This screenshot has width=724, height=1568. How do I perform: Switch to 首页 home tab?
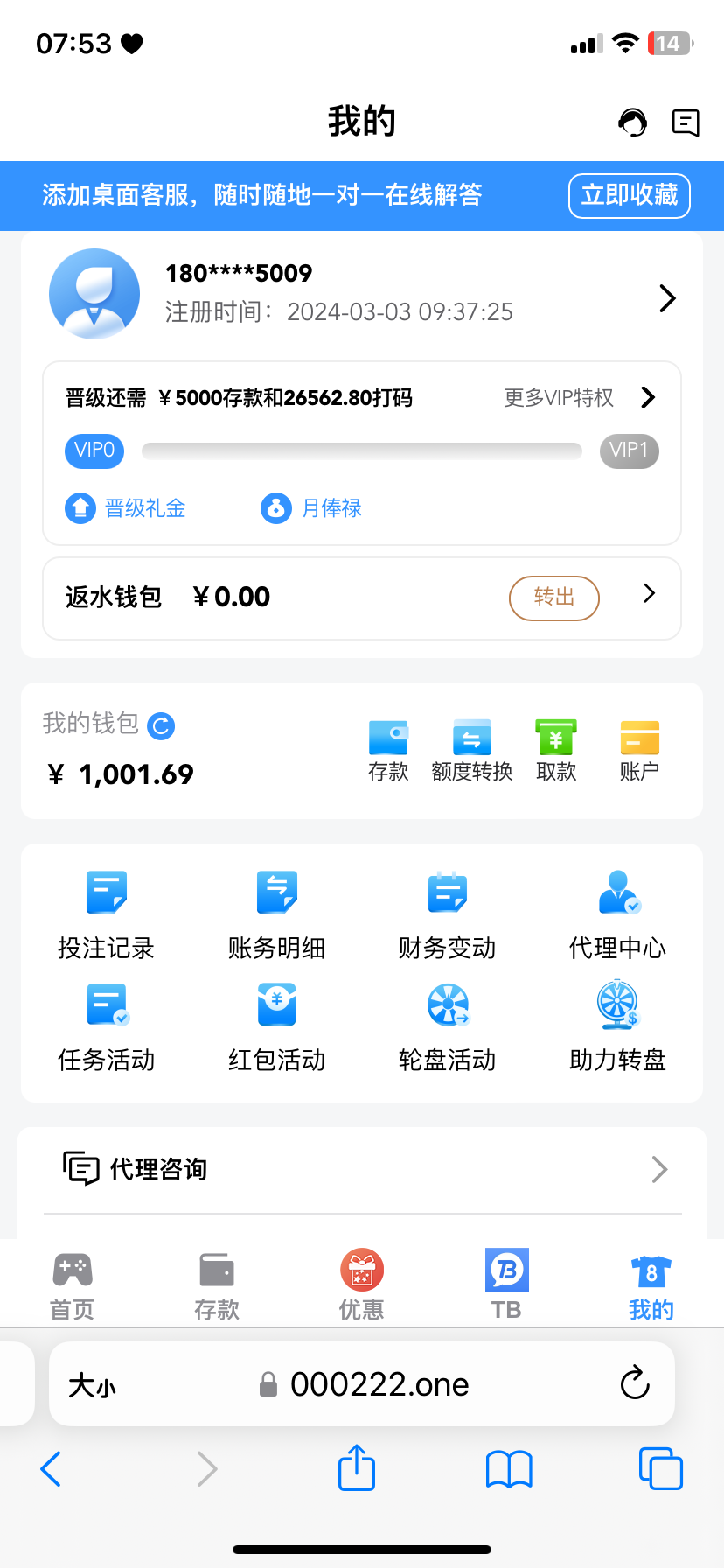[x=73, y=1284]
